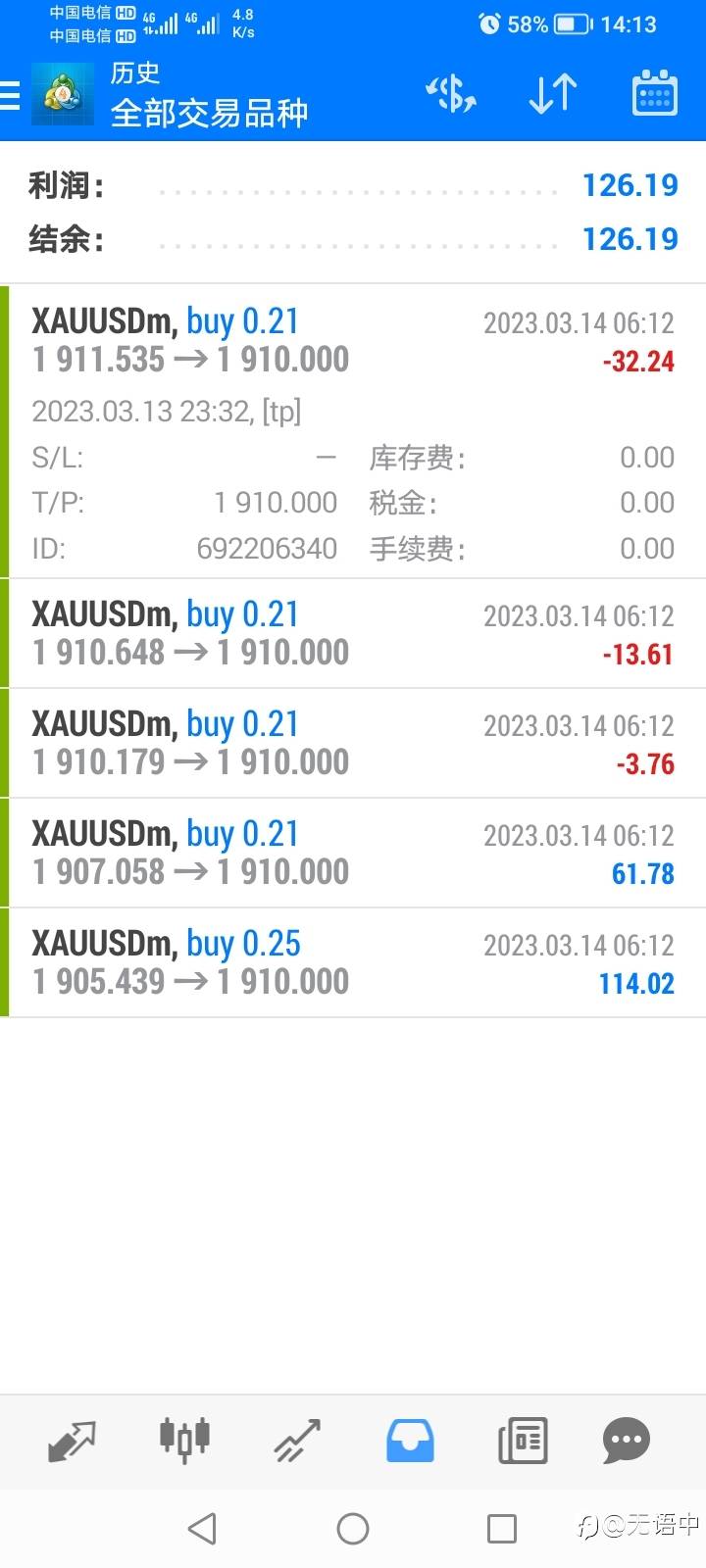This screenshot has width=706, height=1568.
Task: Expand the trade with profit -3.76
Action: click(x=353, y=743)
